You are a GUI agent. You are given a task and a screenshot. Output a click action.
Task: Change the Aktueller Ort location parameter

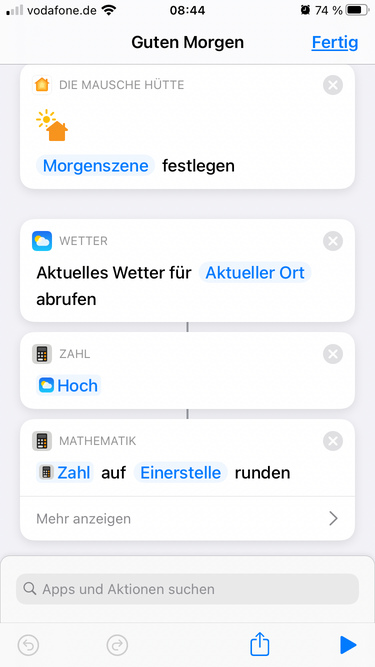(x=255, y=273)
